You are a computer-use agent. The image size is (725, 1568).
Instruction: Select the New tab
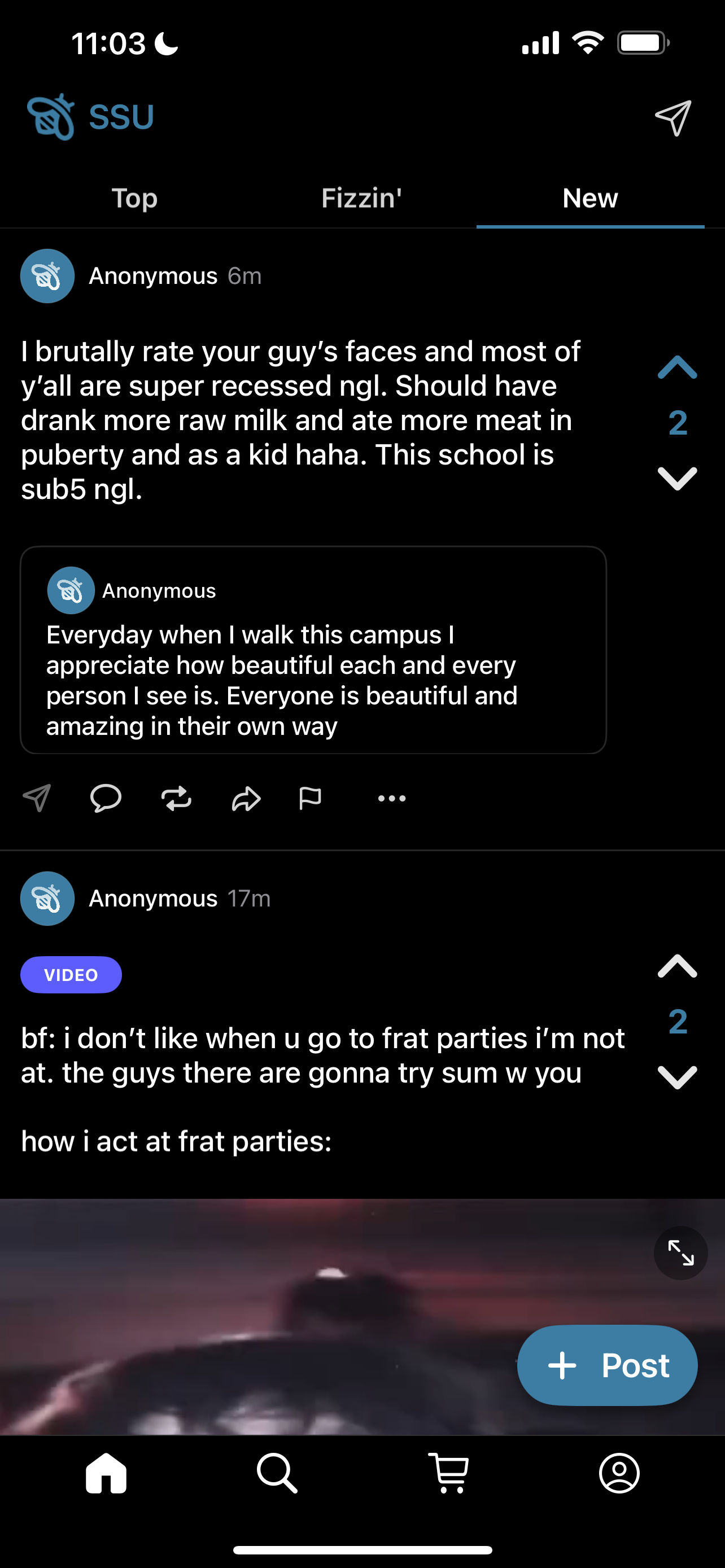click(x=590, y=199)
